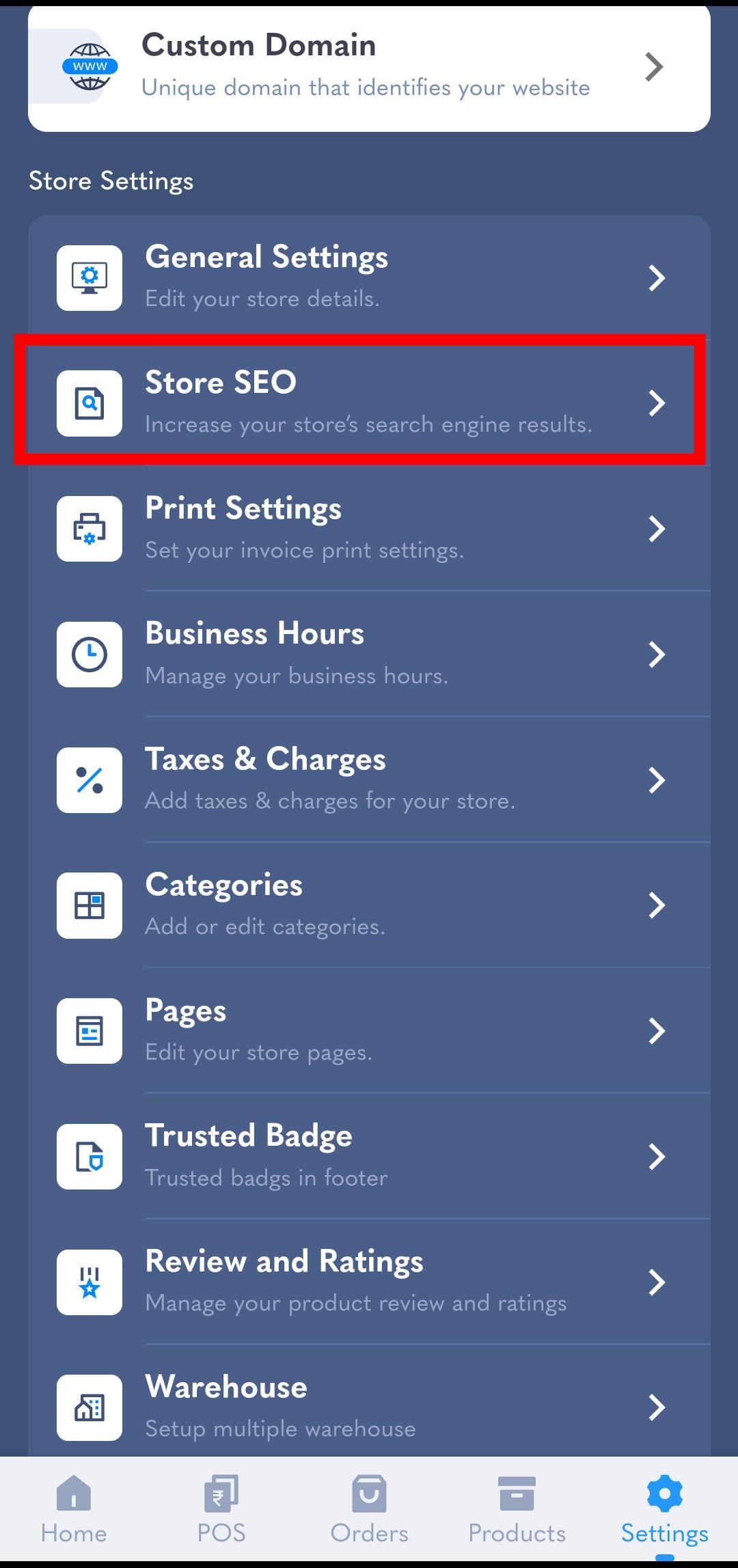Switch to the POS tab

click(x=221, y=1509)
